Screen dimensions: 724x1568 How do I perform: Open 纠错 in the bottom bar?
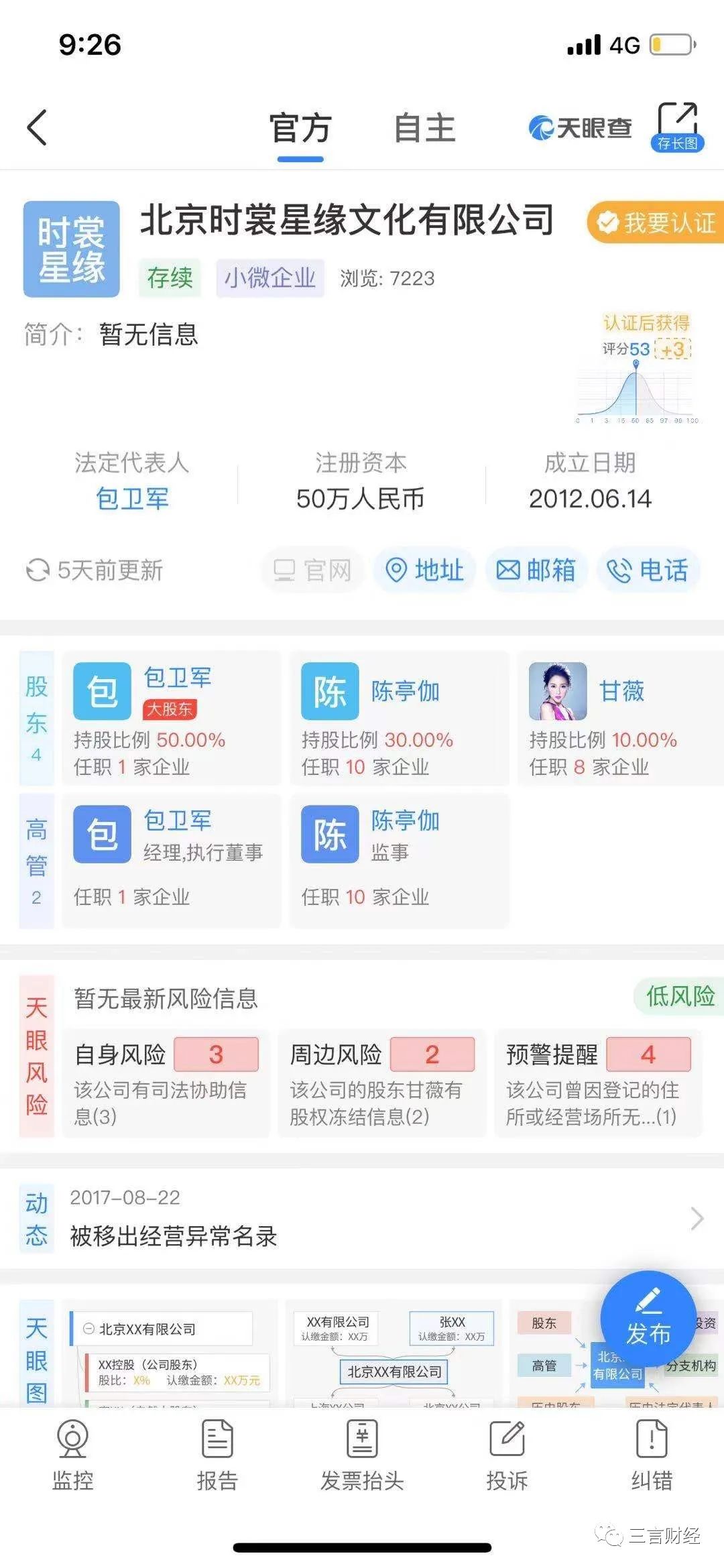[x=652, y=1455]
